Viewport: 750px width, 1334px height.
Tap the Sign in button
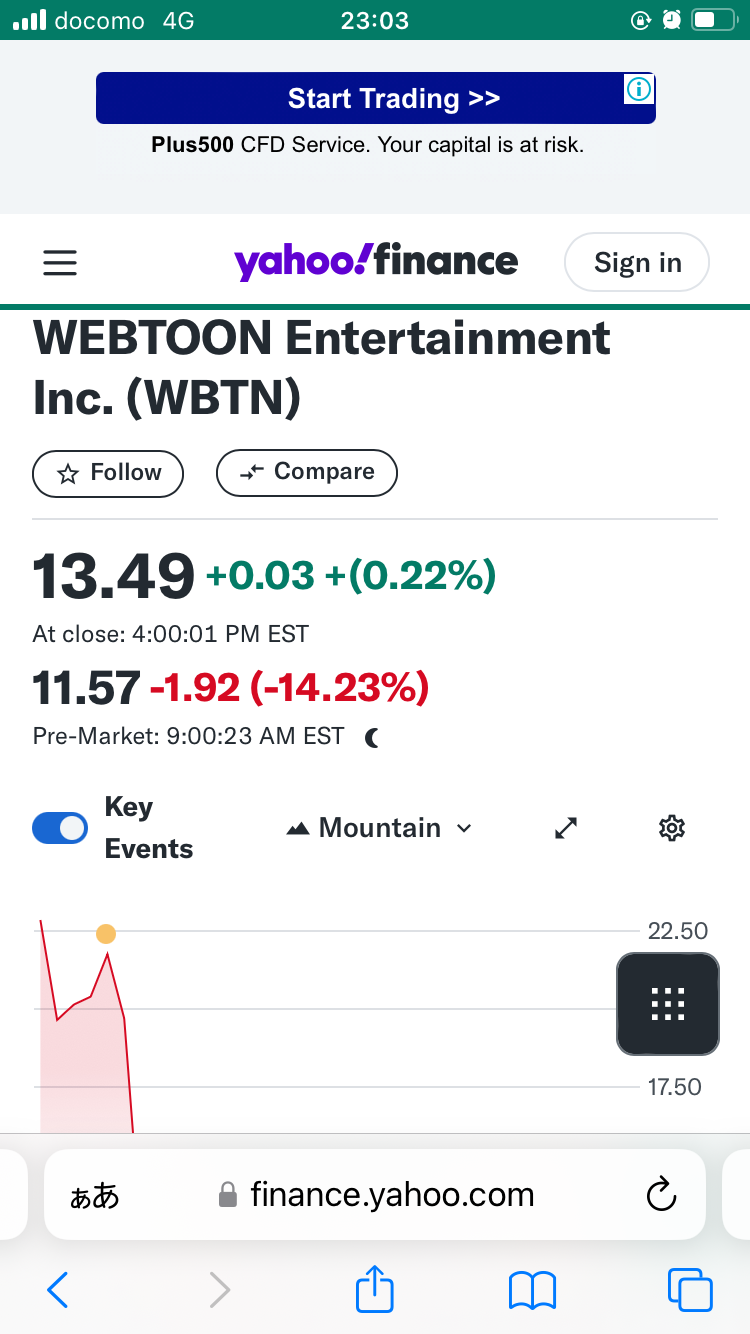(x=637, y=262)
